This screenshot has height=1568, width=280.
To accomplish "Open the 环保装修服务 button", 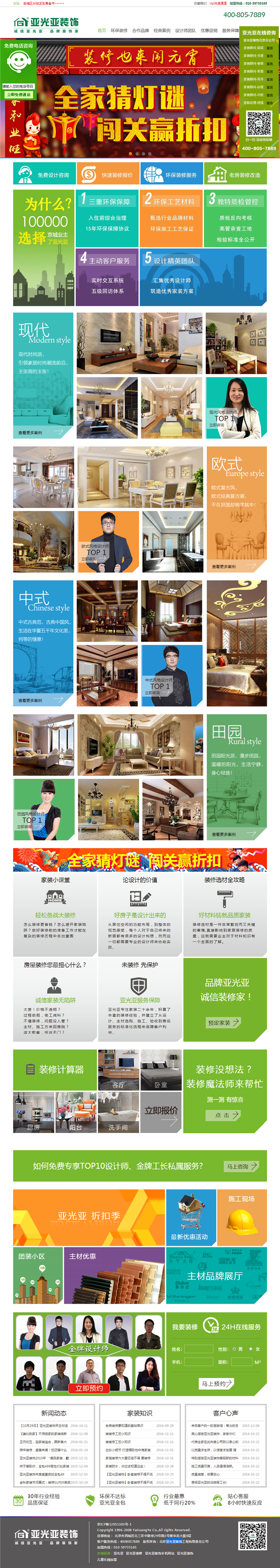I will click(172, 175).
